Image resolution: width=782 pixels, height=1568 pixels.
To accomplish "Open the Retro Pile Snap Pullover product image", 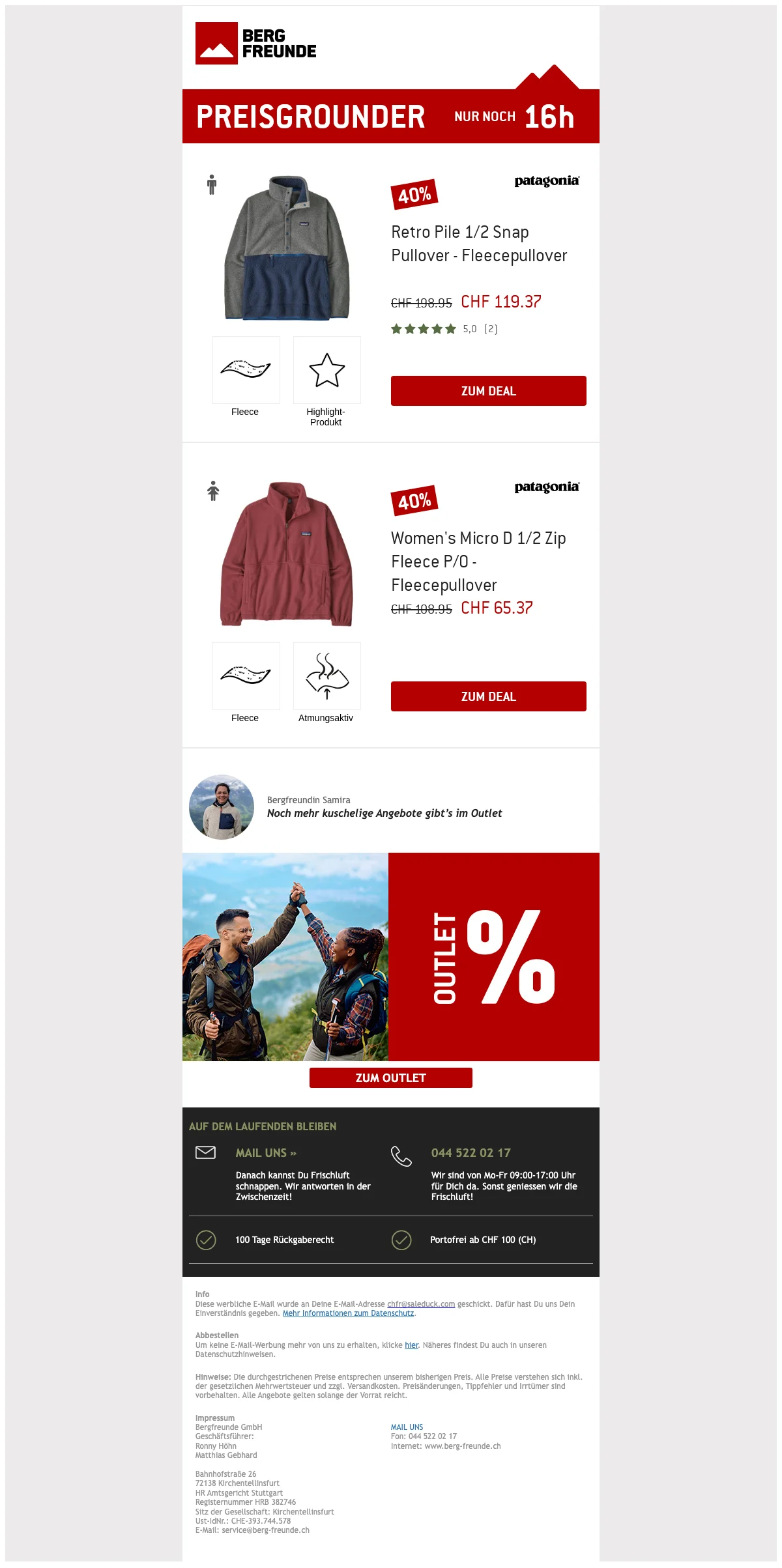I will (287, 248).
